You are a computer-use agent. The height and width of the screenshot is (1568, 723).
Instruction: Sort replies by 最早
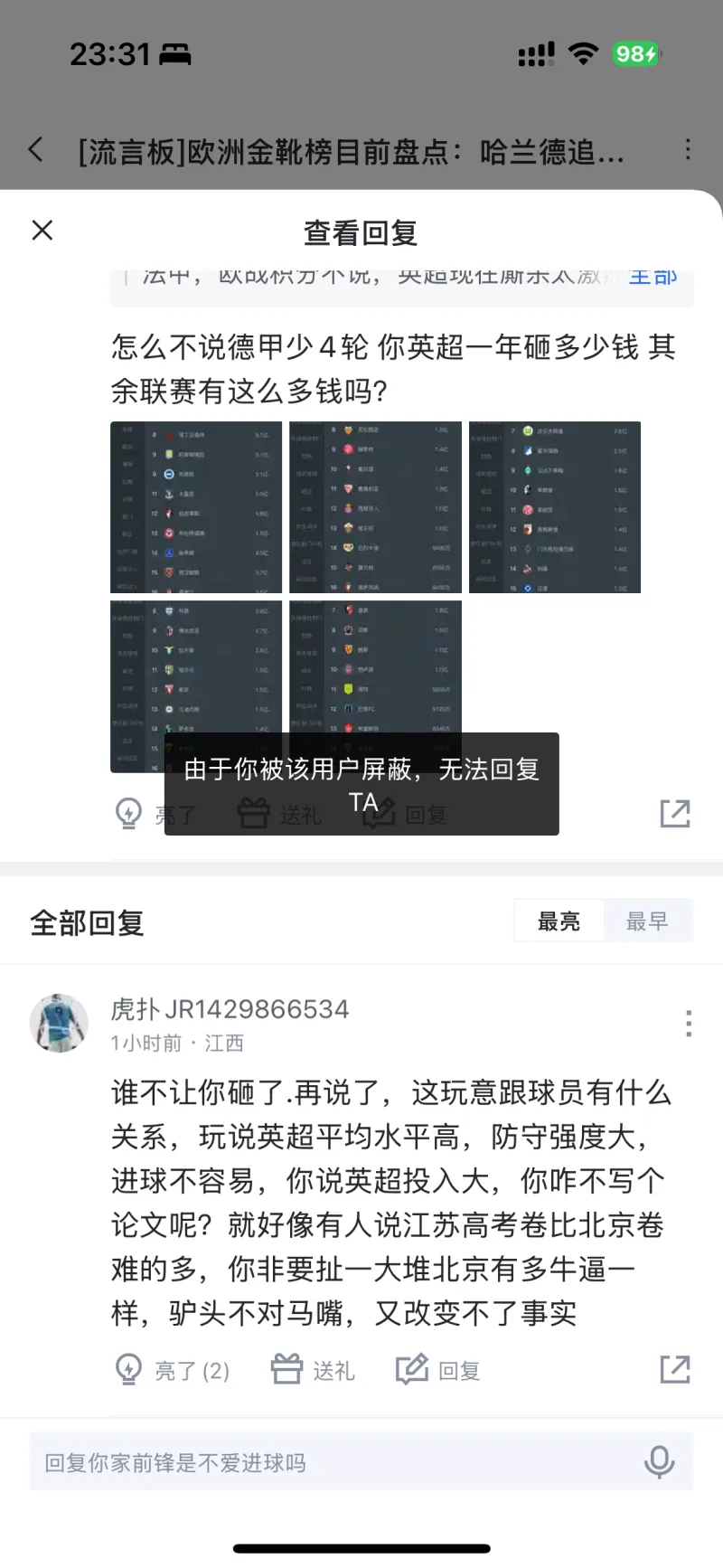coord(647,921)
